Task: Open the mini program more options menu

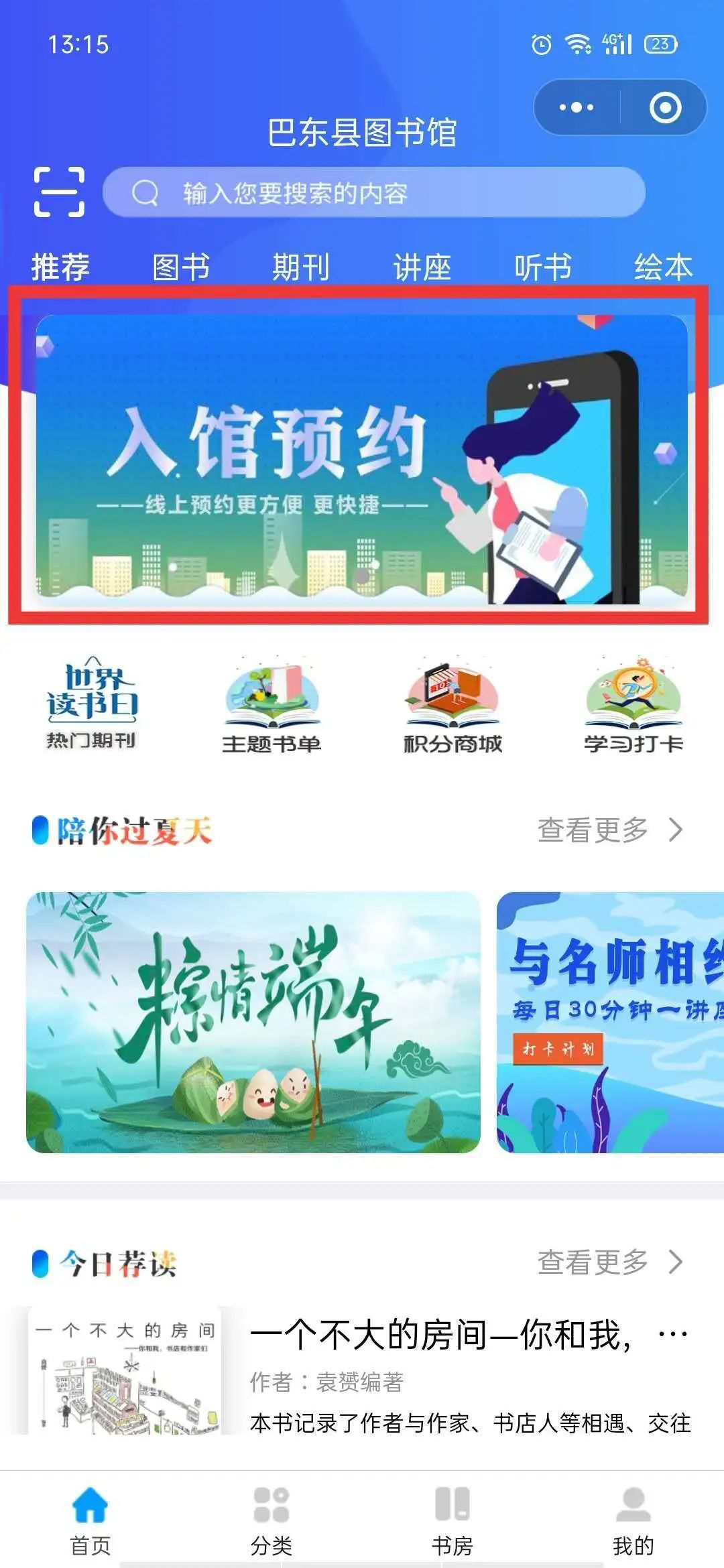Action: click(x=577, y=107)
